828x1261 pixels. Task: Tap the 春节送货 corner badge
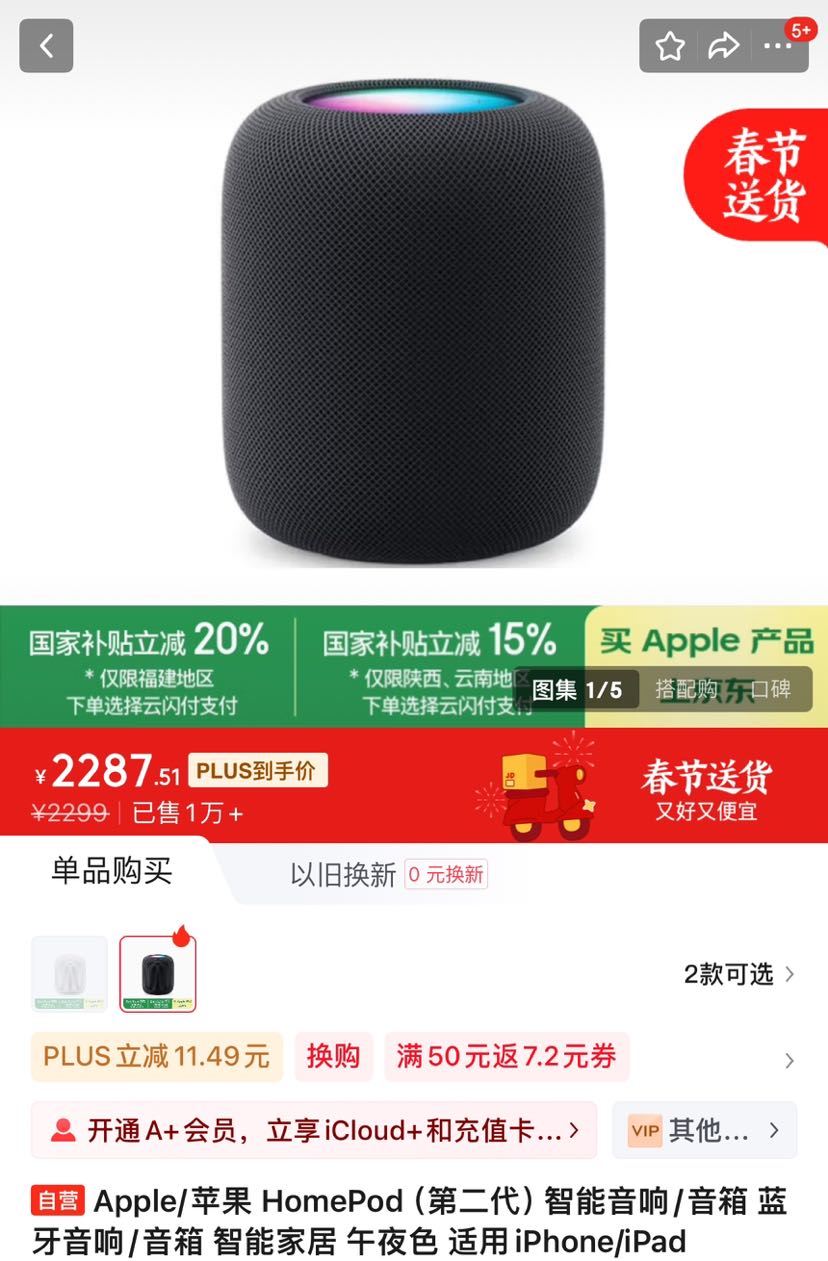[764, 174]
